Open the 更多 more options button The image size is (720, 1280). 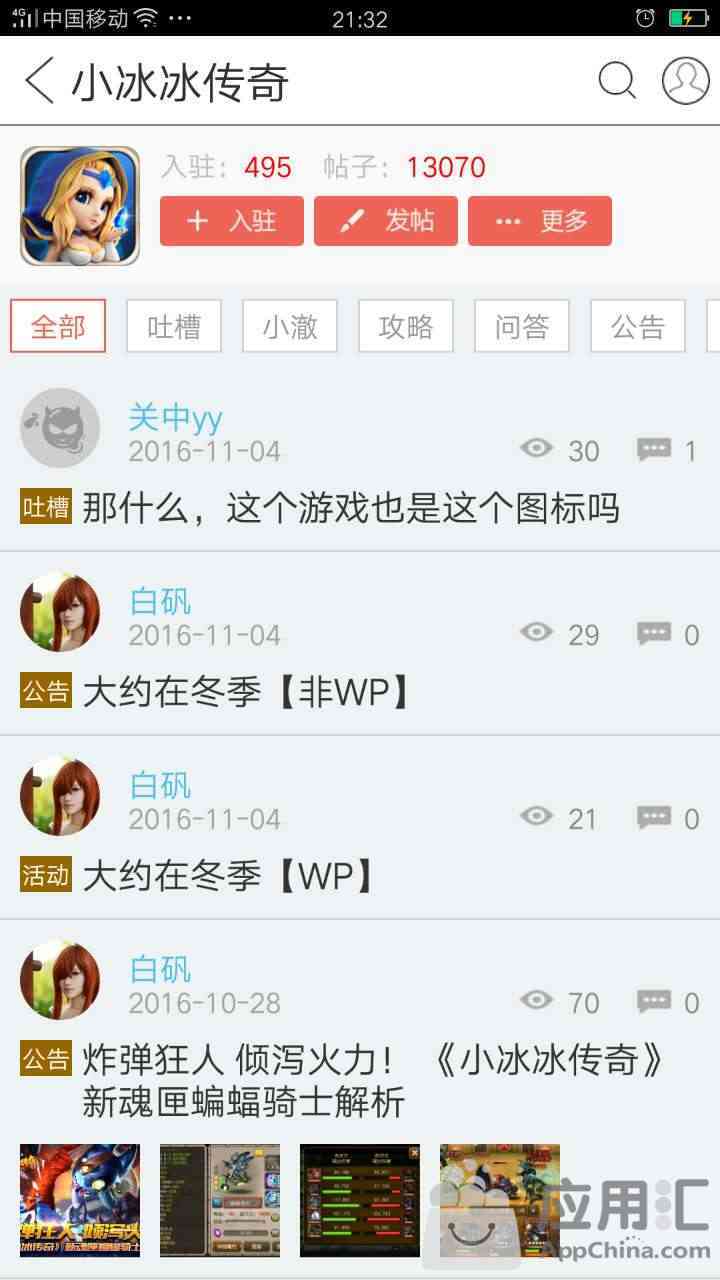pos(540,221)
